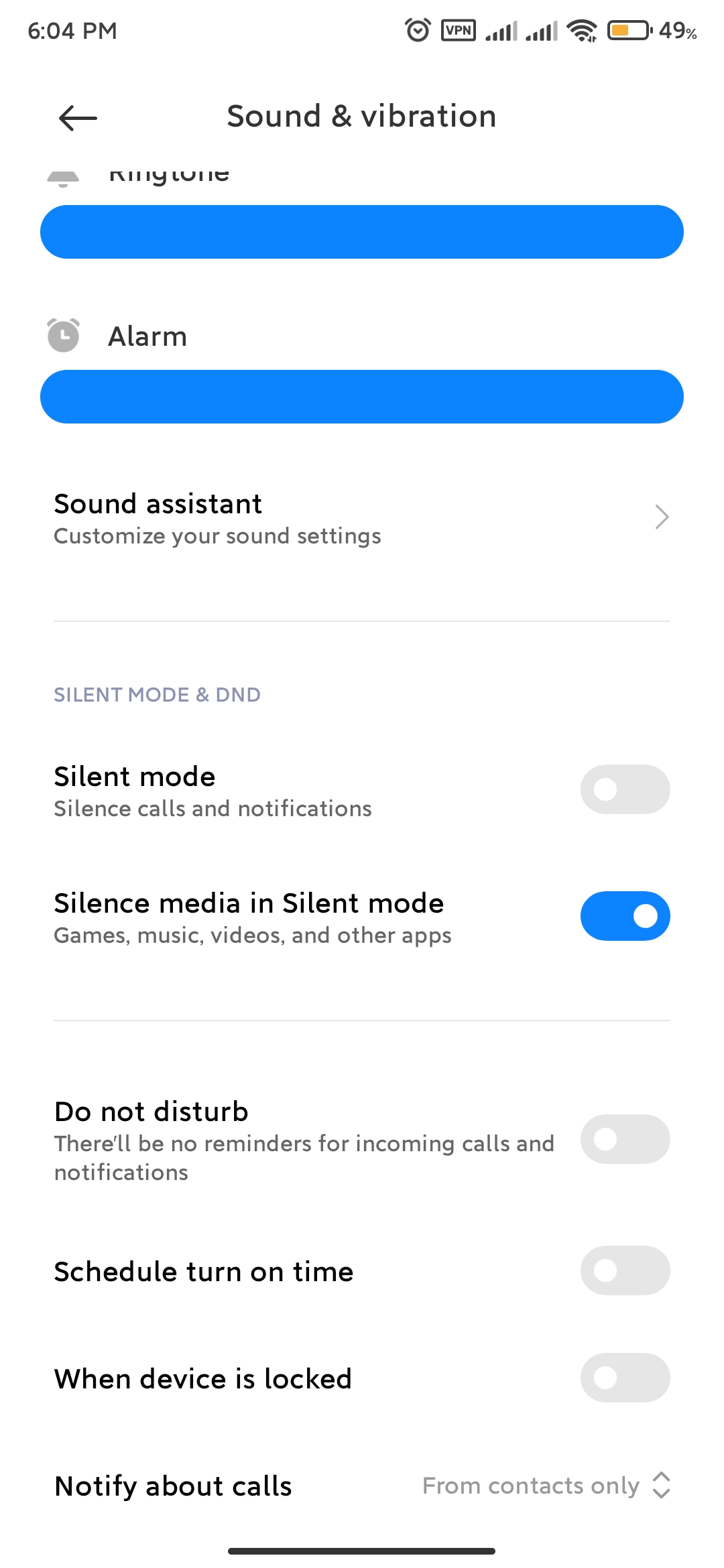The image size is (724, 1568).
Task: Turn off Silence media in Silent mode
Action: [x=625, y=916]
